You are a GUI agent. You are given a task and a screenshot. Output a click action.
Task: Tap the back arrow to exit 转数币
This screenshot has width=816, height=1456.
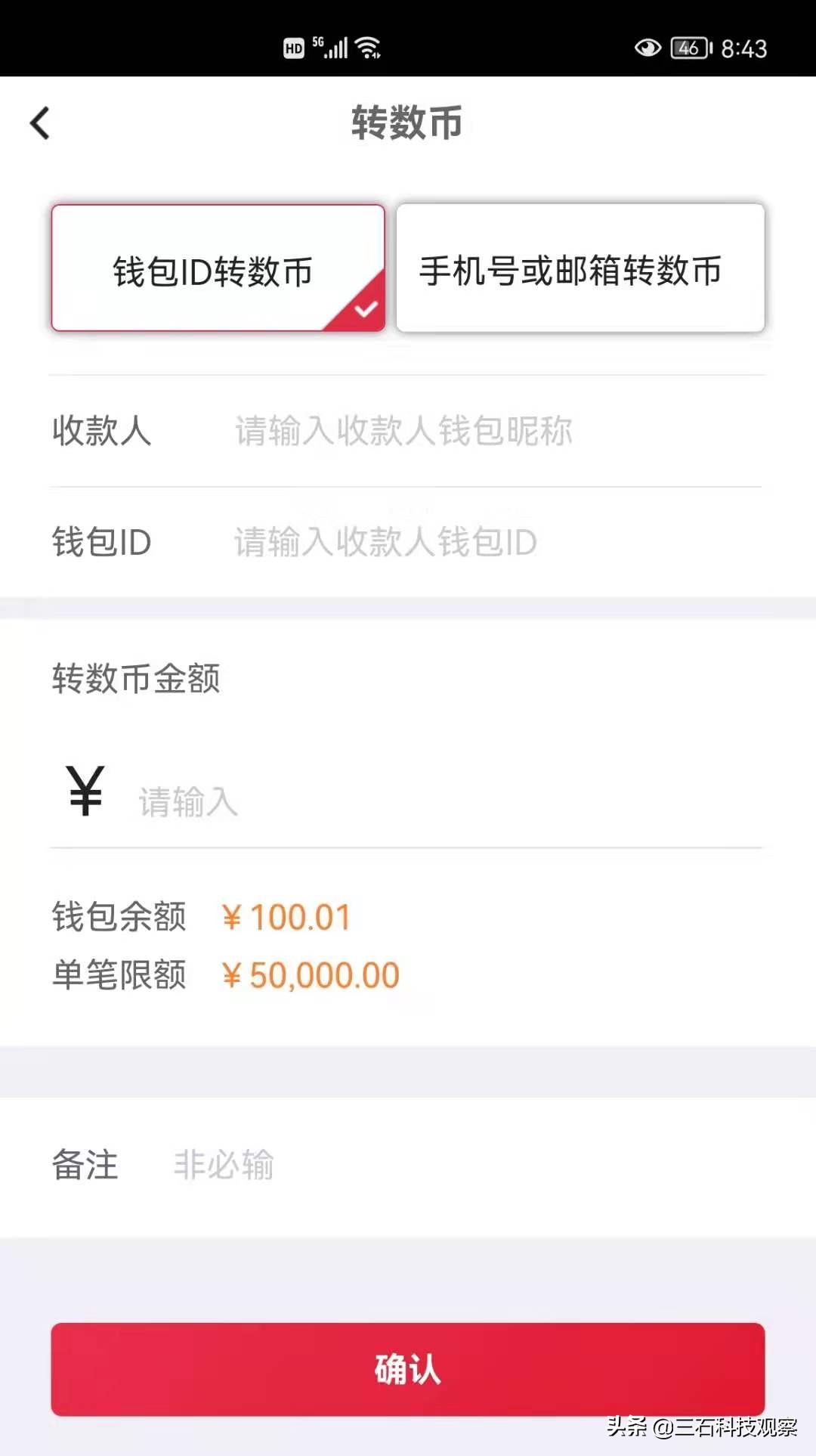(x=40, y=123)
